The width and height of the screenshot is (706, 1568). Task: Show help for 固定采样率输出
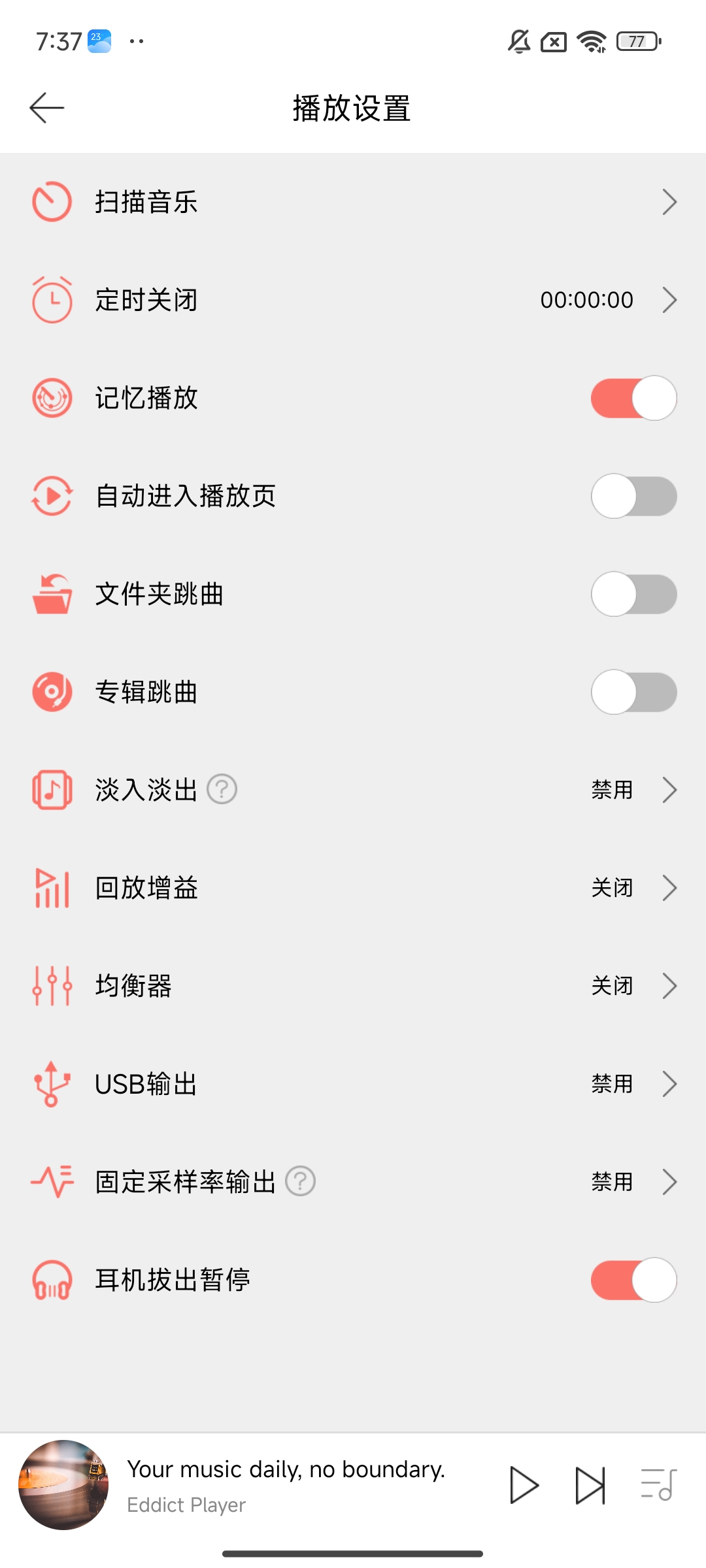pos(301,1181)
